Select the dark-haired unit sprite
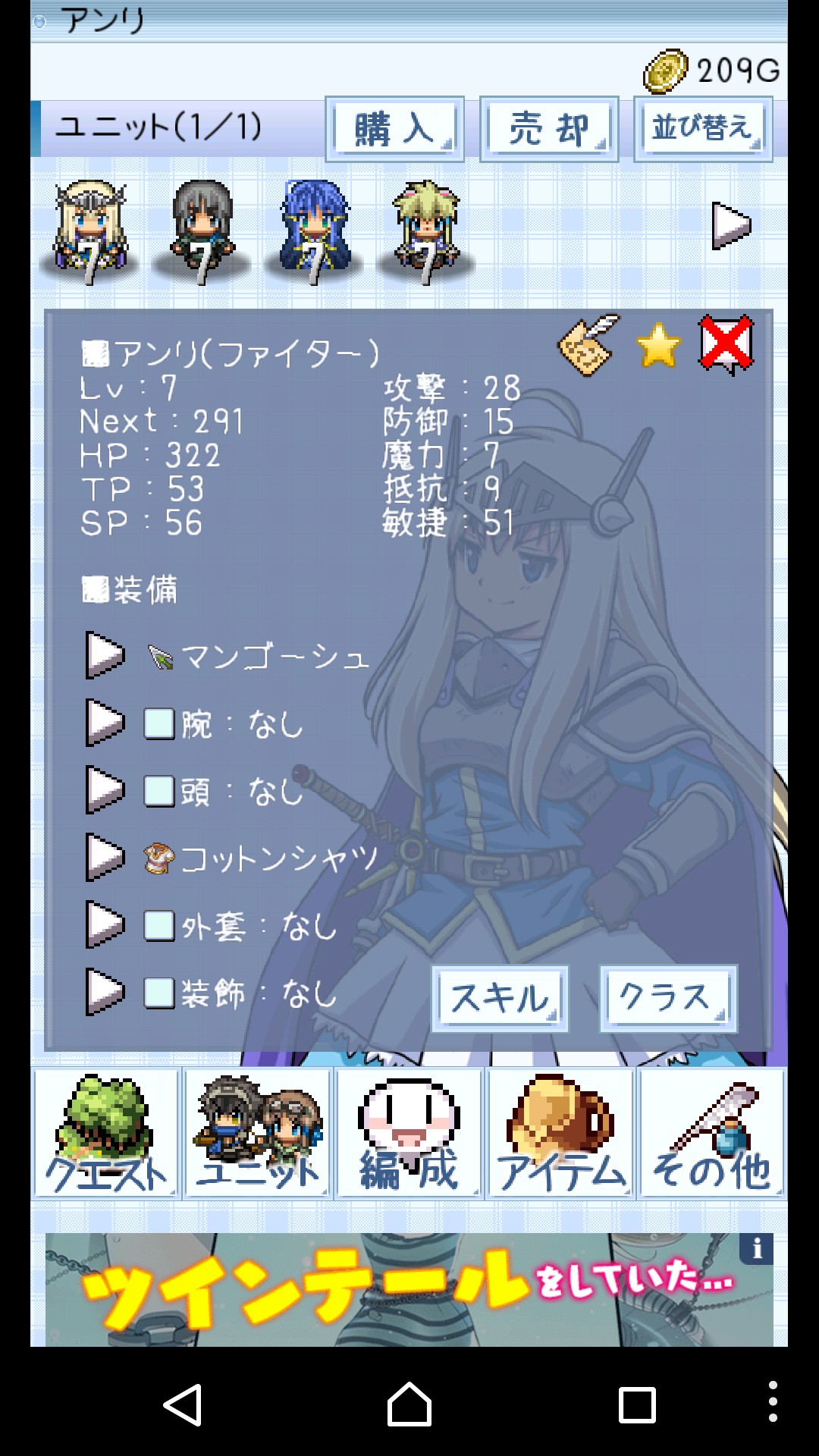Viewport: 819px width, 1456px height. (201, 231)
